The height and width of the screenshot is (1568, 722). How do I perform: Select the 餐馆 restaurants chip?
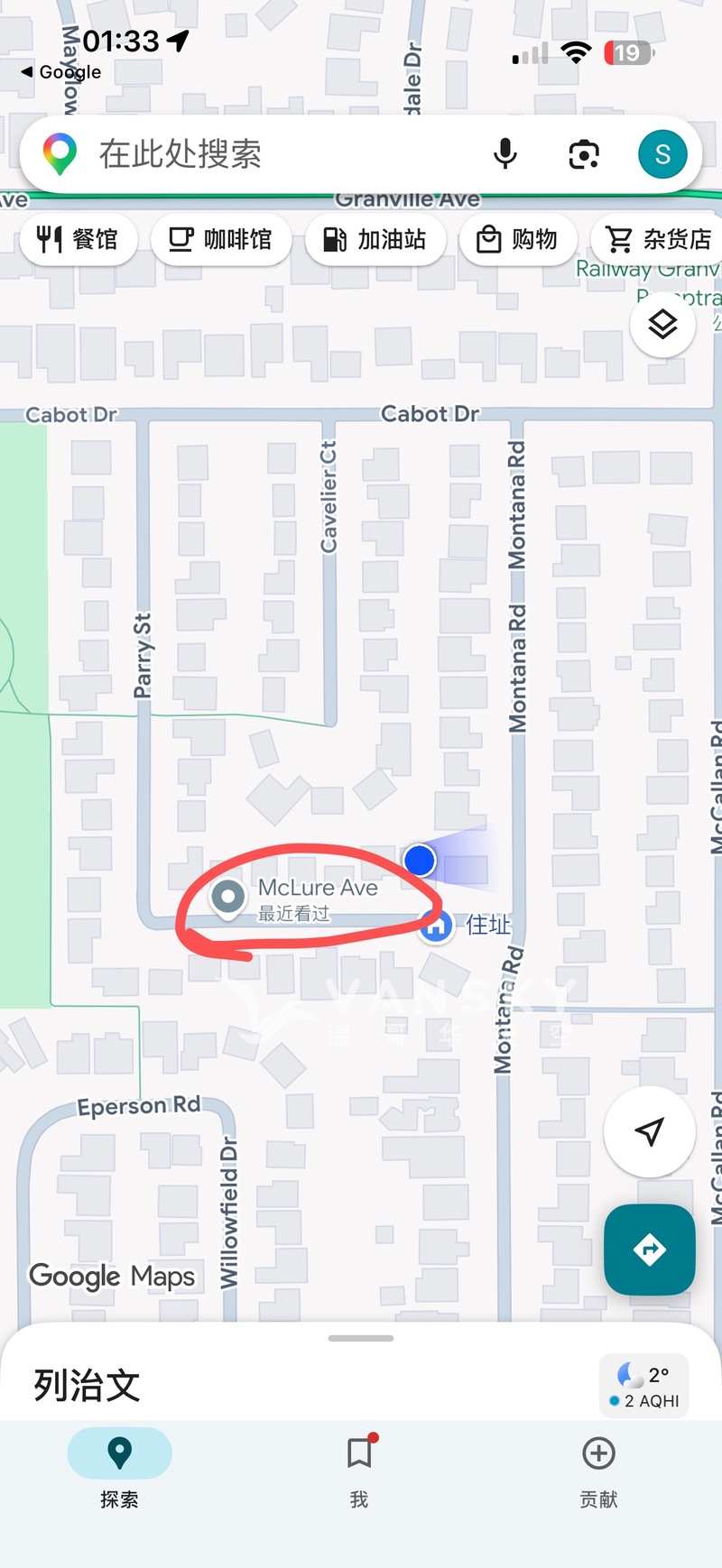point(78,239)
